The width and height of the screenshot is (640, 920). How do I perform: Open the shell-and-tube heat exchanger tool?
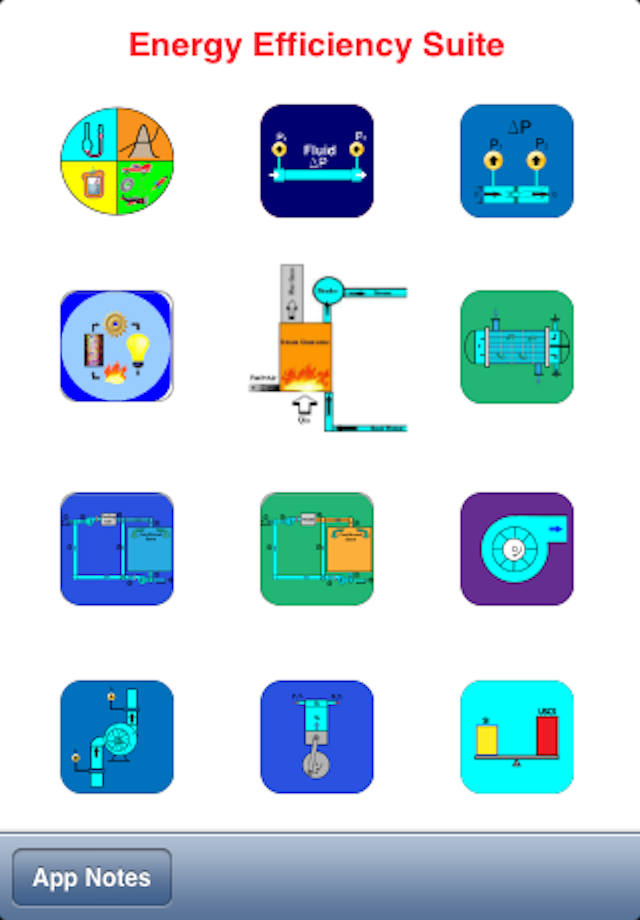(517, 347)
